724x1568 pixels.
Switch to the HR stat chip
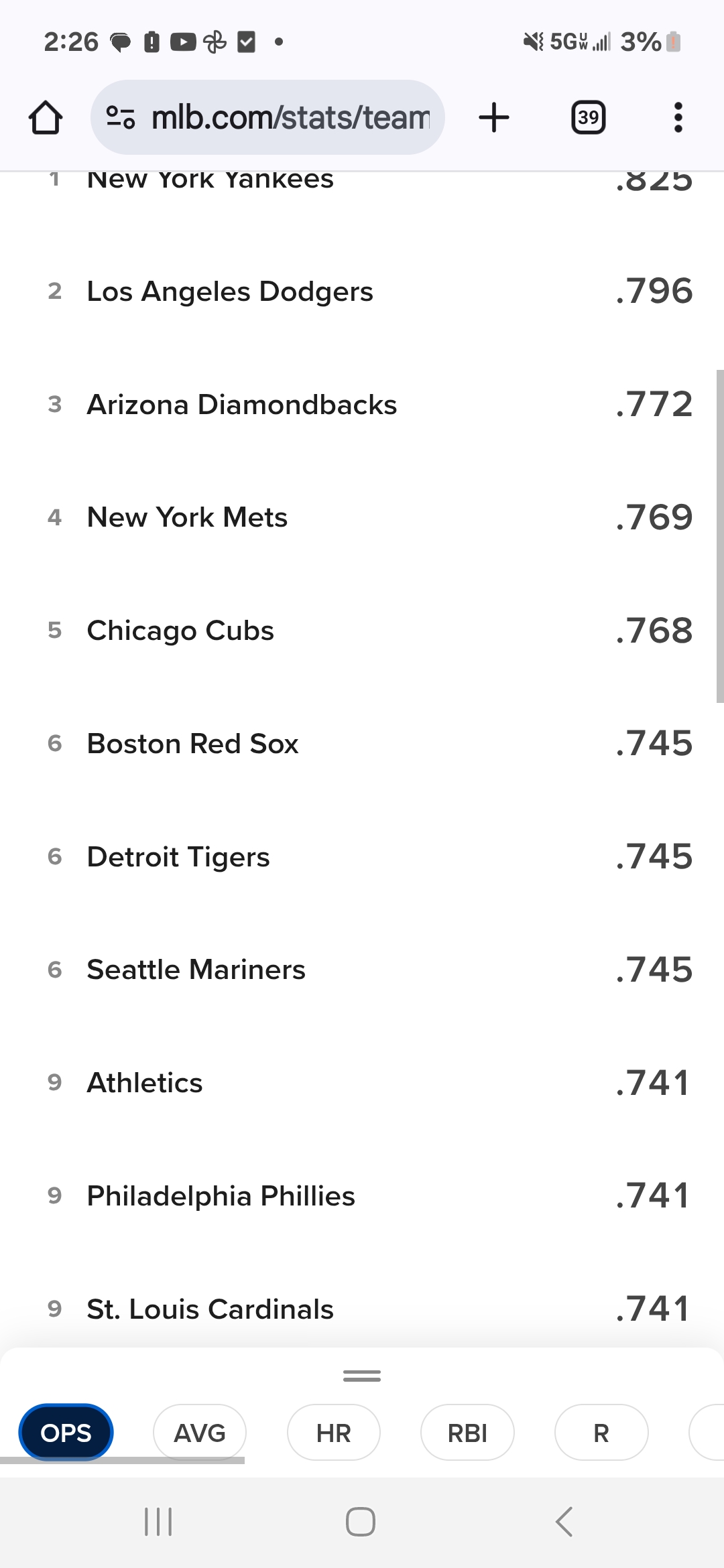pyautogui.click(x=333, y=1433)
